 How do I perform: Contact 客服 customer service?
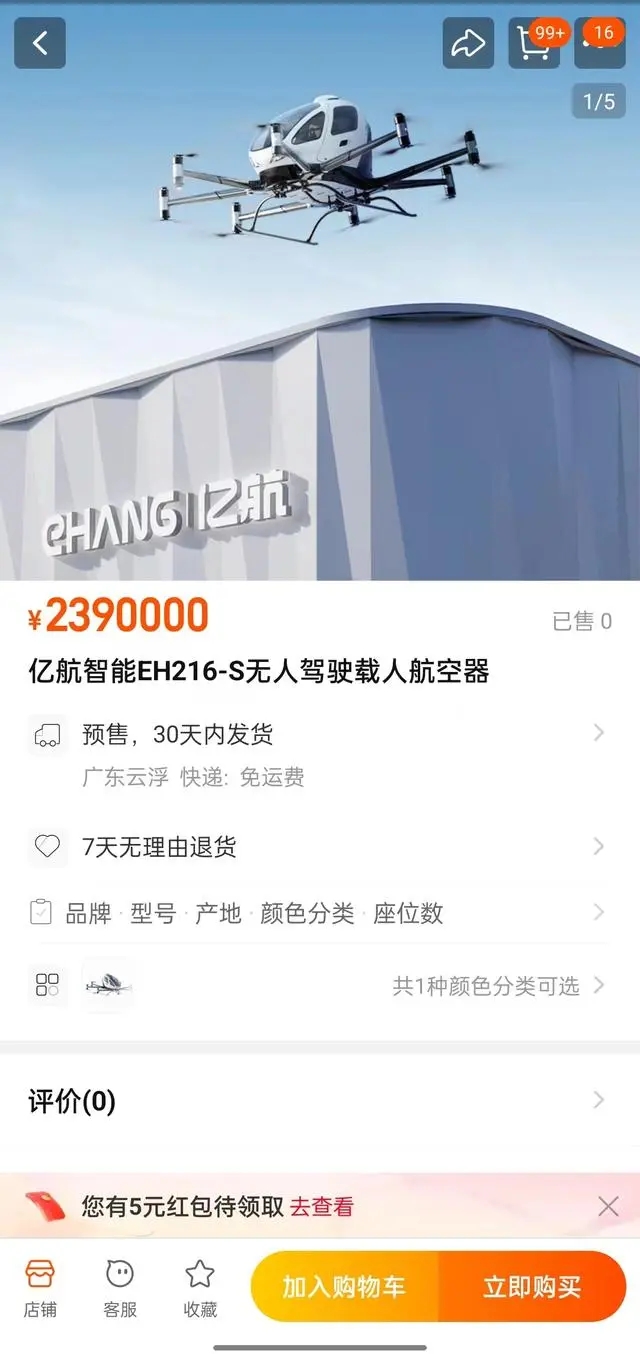120,1288
